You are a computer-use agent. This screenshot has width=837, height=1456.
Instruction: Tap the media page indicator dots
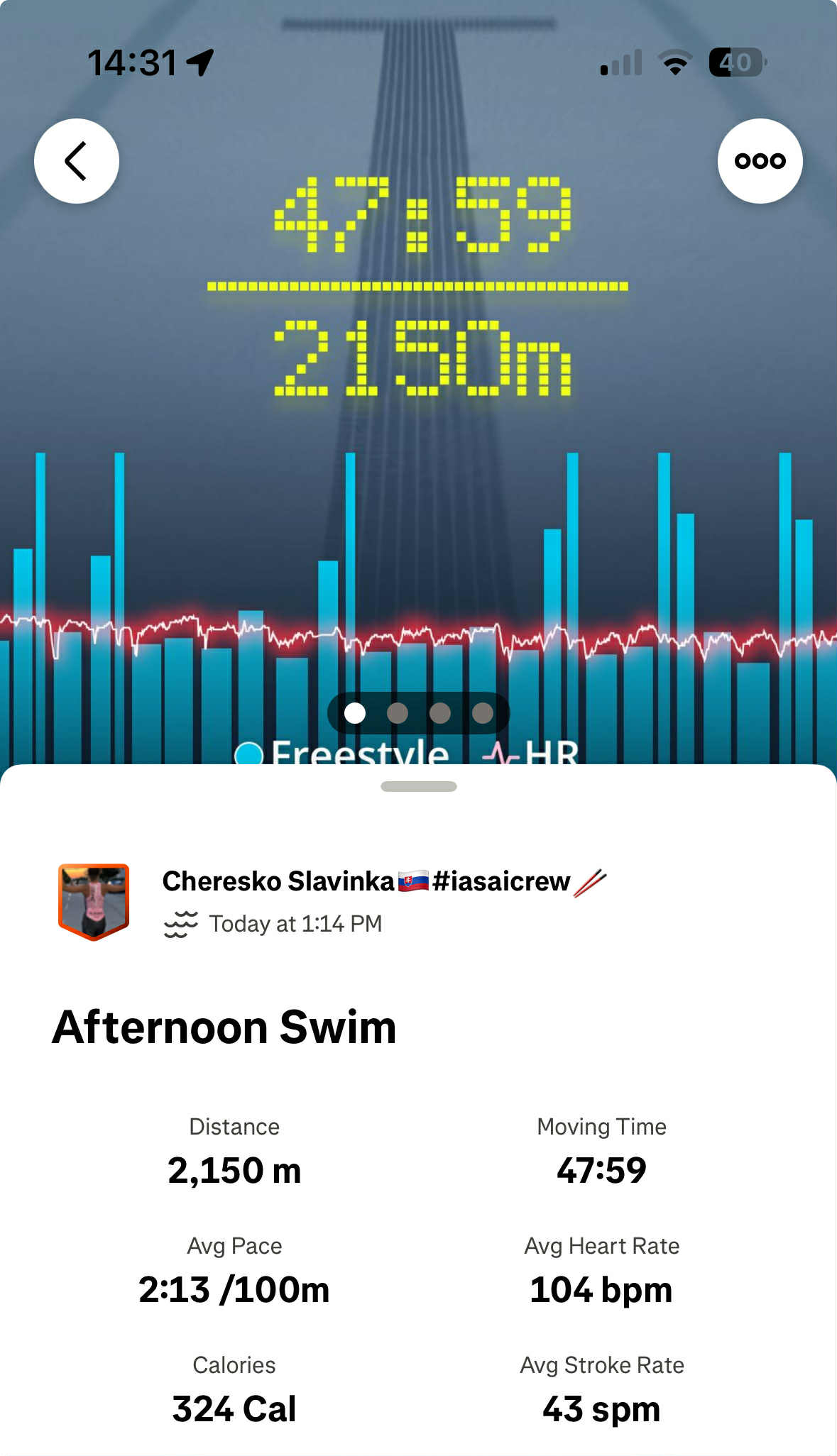click(x=418, y=712)
